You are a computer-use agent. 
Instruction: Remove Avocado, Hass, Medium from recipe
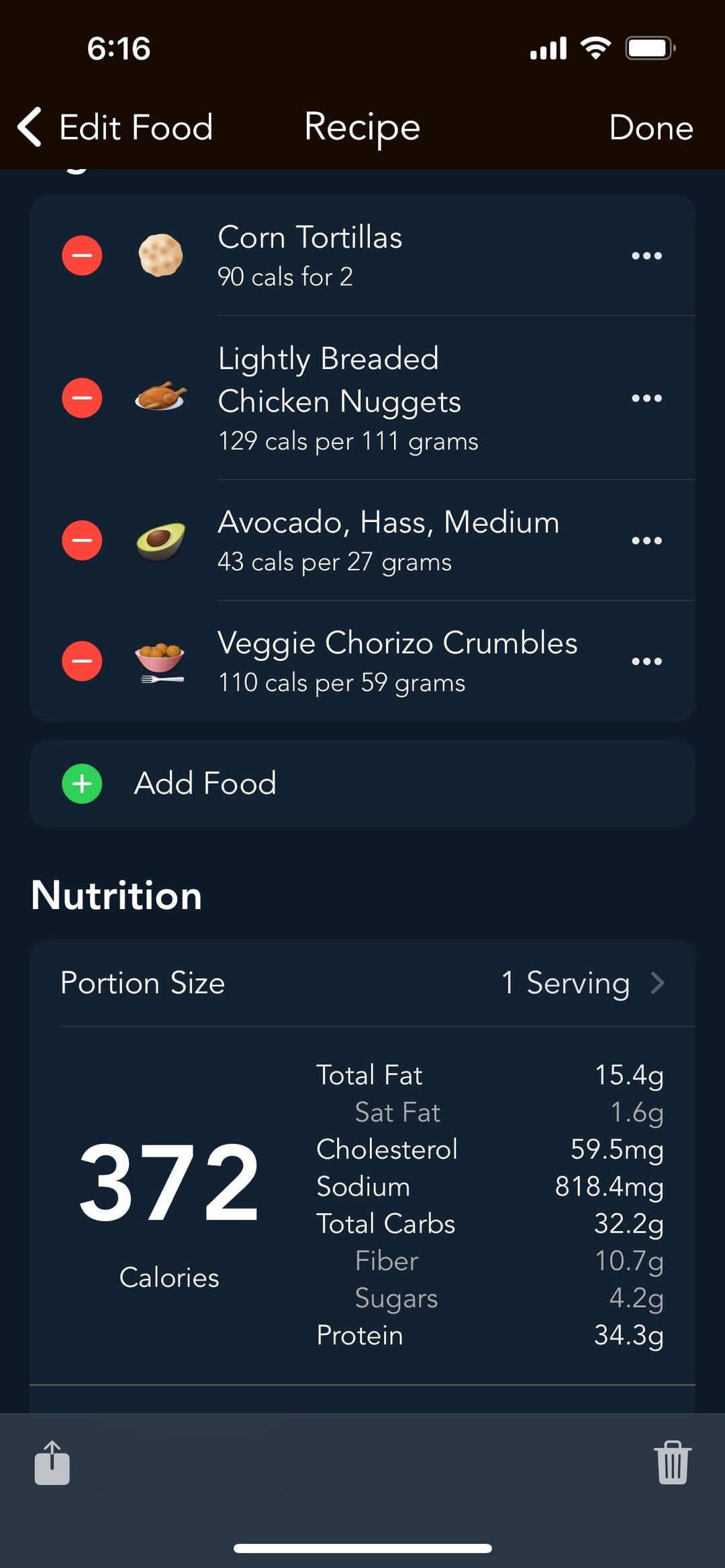tap(82, 540)
